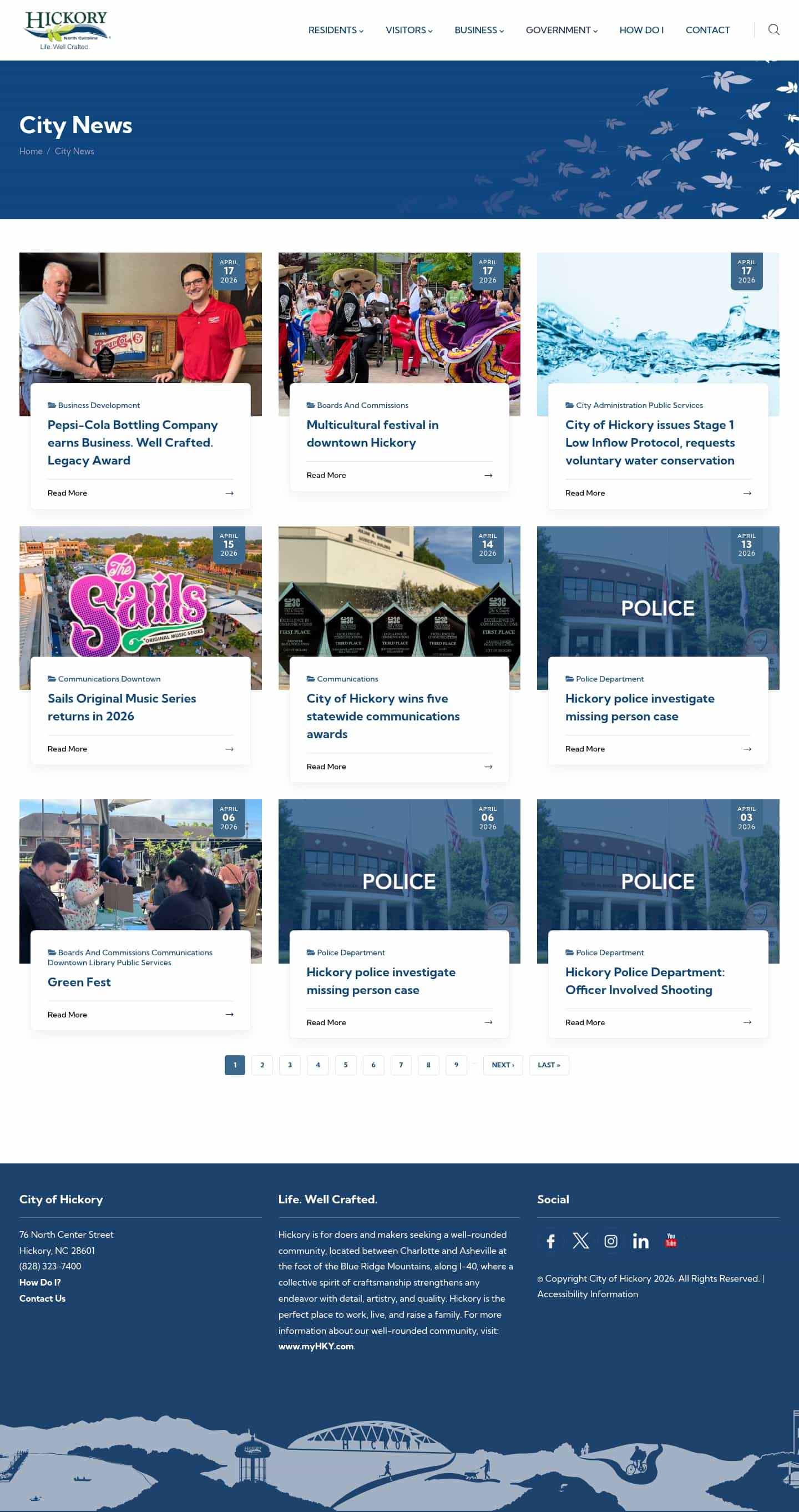This screenshot has width=799, height=1512.
Task: Open the Instagram social icon
Action: point(611,1241)
